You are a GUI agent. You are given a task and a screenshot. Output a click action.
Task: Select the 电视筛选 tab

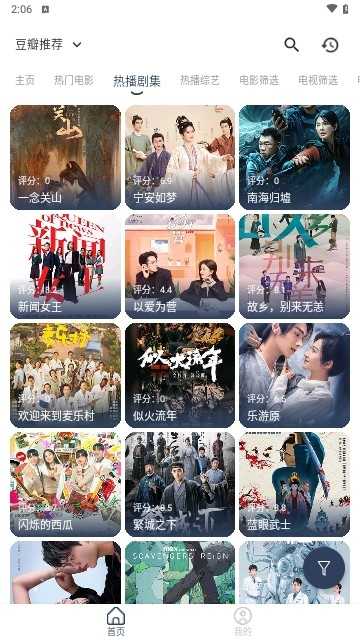(318, 80)
